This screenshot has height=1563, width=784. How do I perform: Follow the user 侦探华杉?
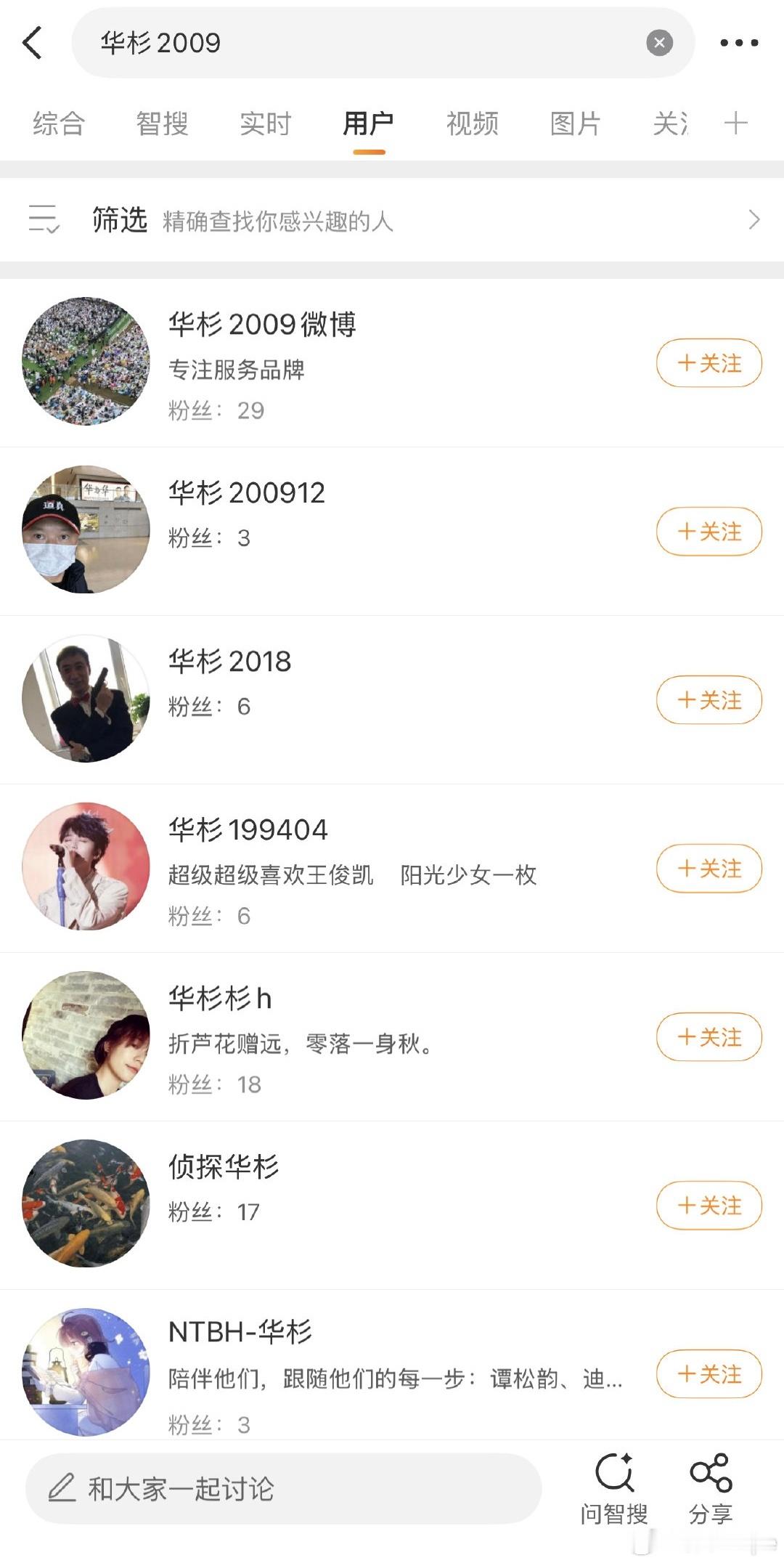click(709, 1205)
